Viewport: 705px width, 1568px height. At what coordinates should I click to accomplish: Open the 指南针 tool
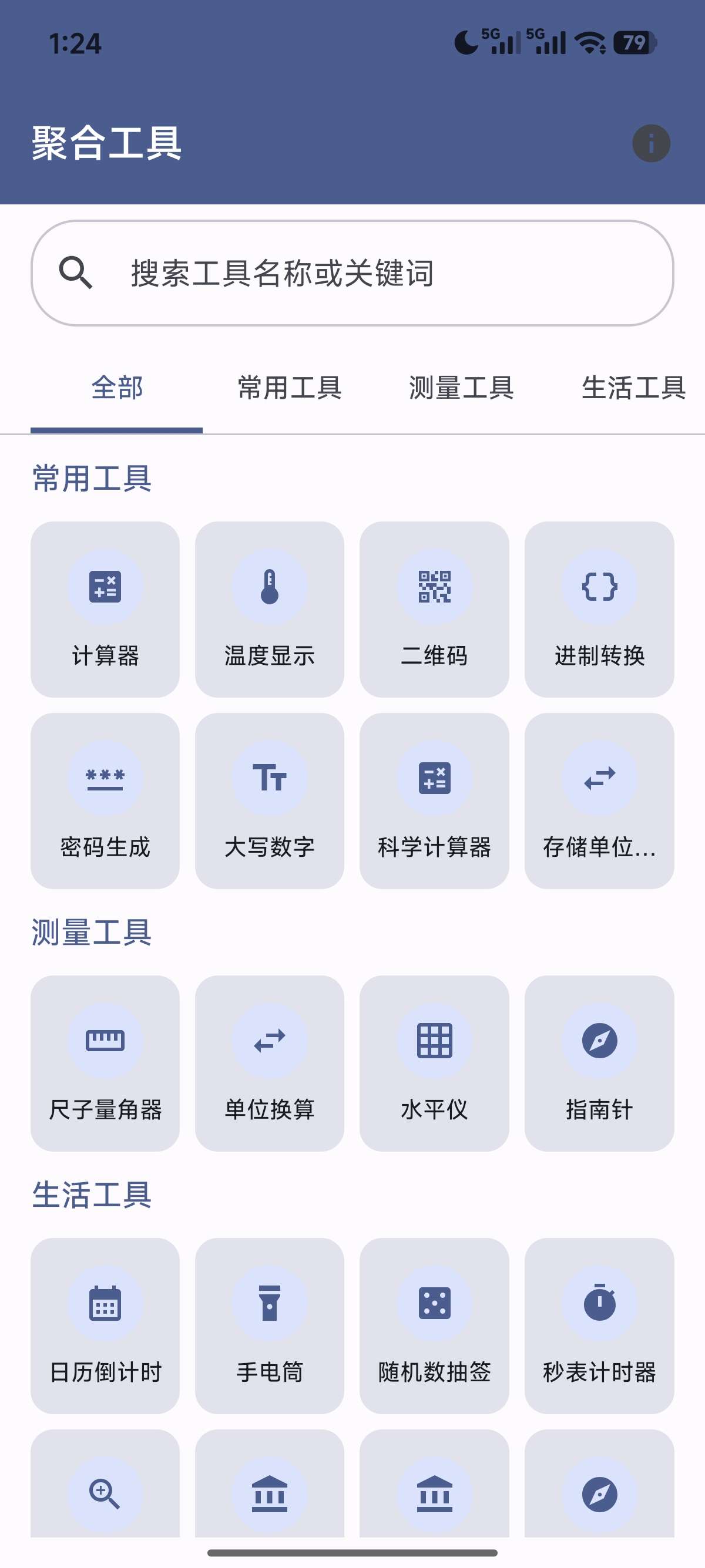(x=599, y=1064)
